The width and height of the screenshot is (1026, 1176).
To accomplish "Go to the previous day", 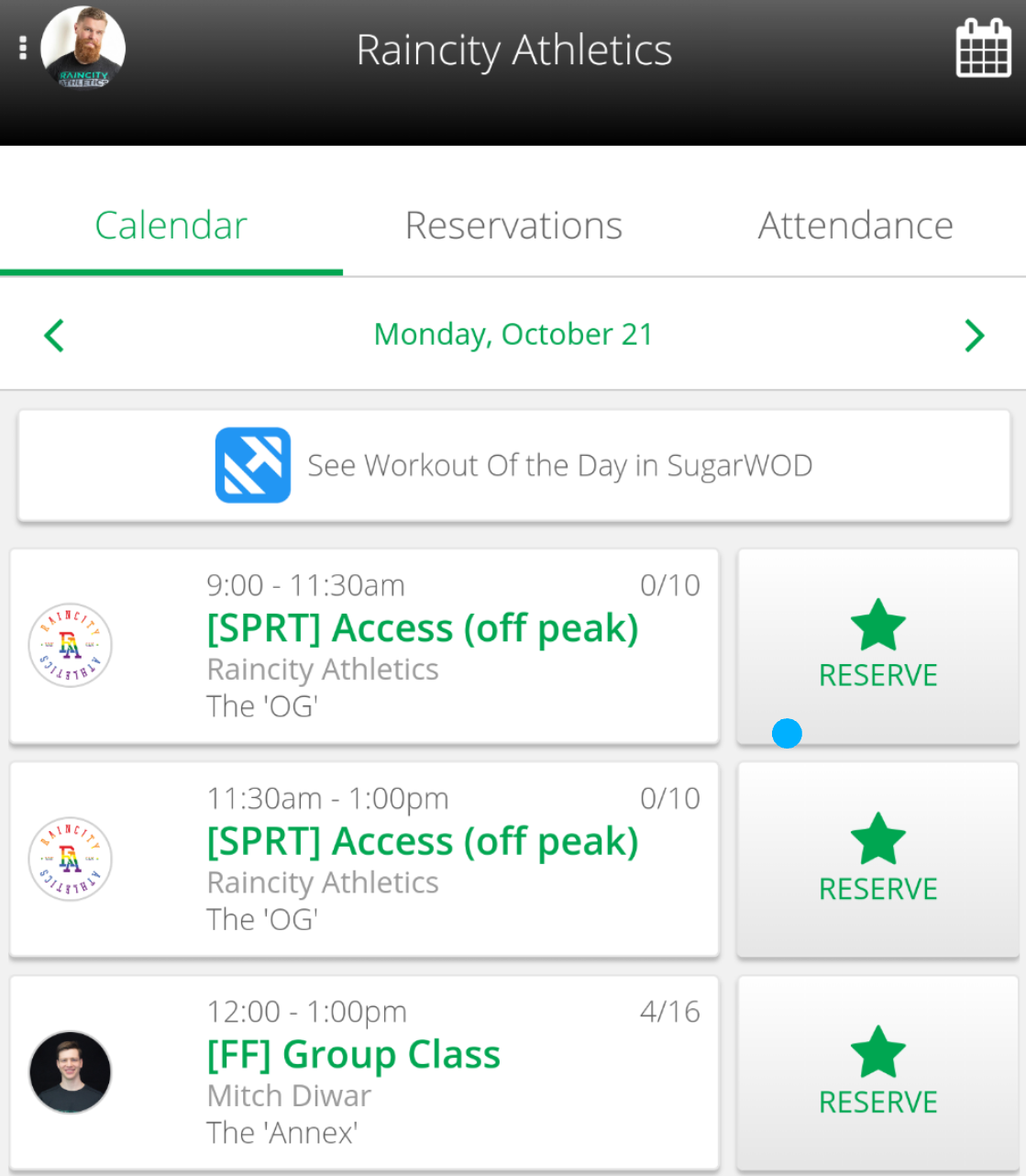I will [54, 335].
